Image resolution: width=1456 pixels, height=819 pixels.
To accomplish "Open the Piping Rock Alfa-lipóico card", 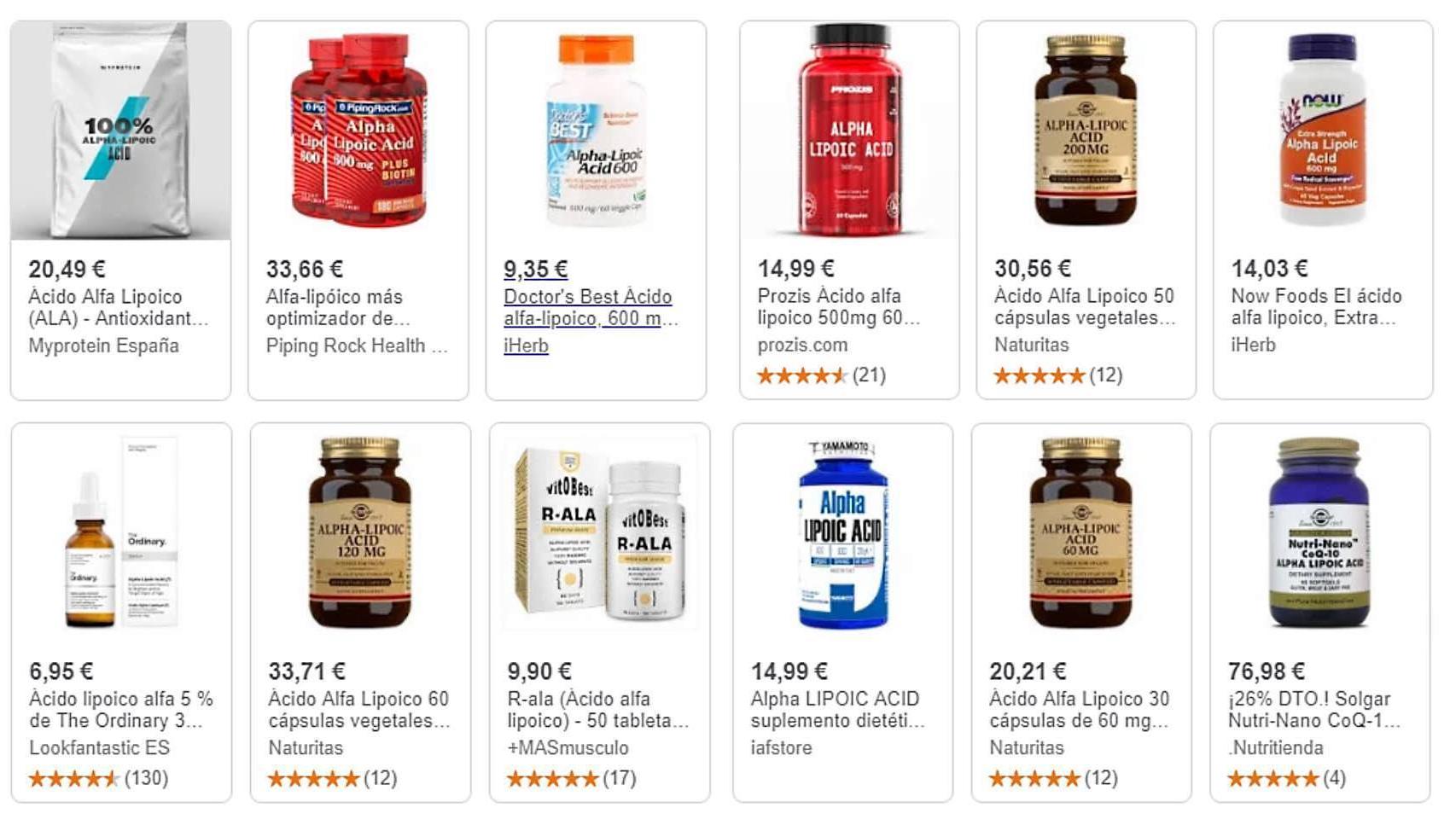I will coord(357,307).
